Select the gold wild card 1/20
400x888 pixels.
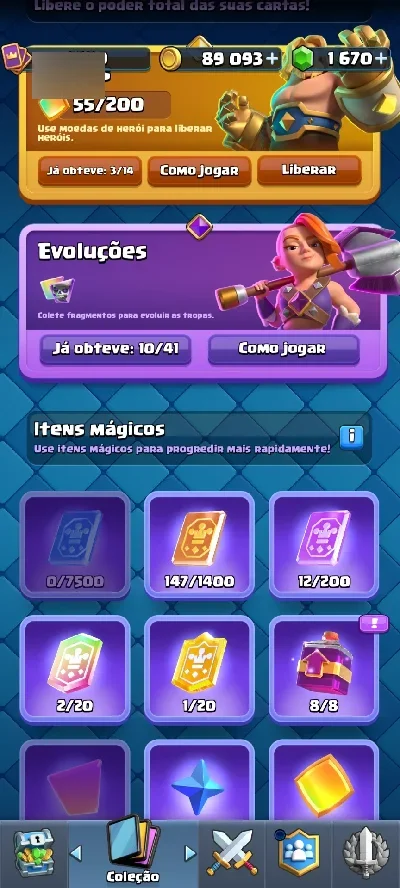pos(199,669)
